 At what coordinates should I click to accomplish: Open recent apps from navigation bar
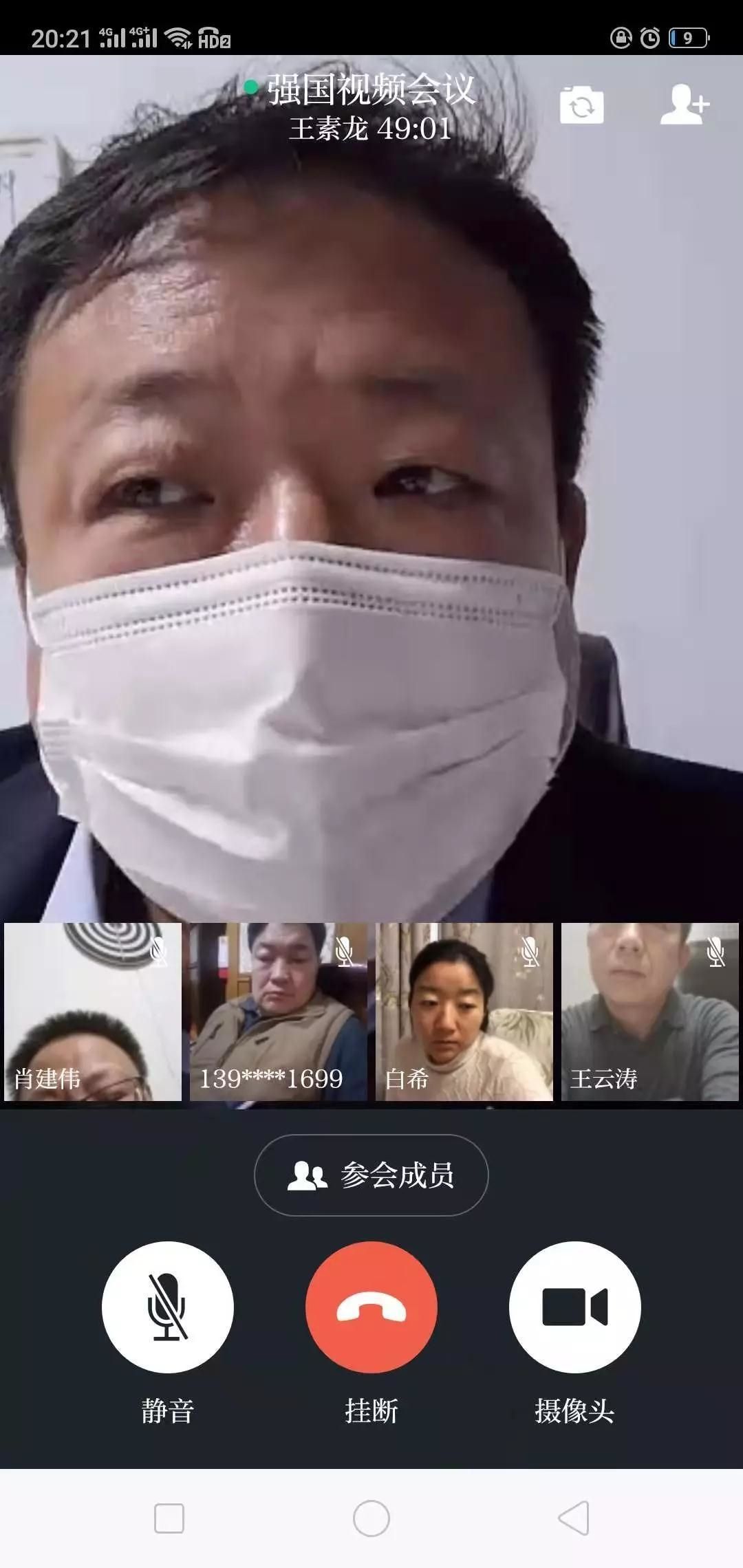[169, 1518]
